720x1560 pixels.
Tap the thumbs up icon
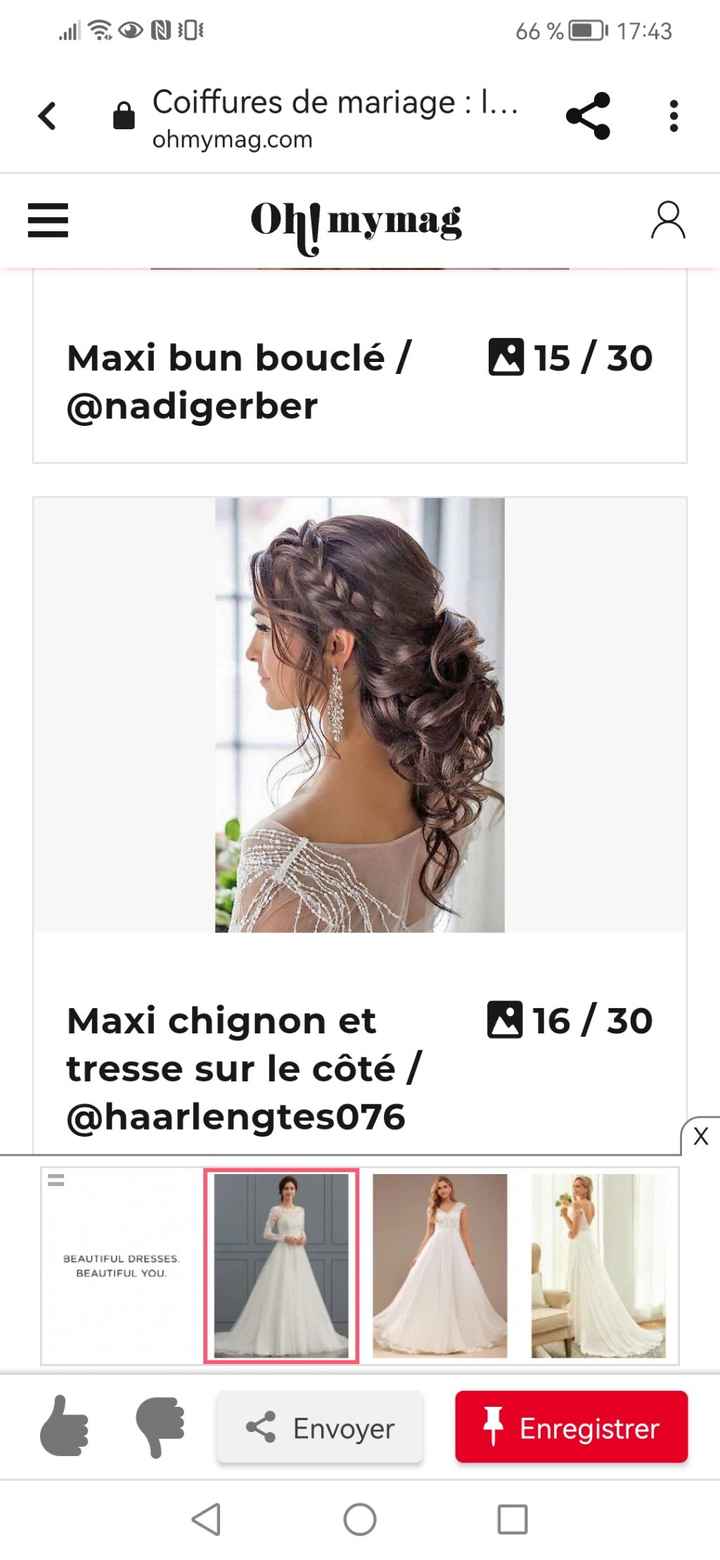click(63, 1427)
